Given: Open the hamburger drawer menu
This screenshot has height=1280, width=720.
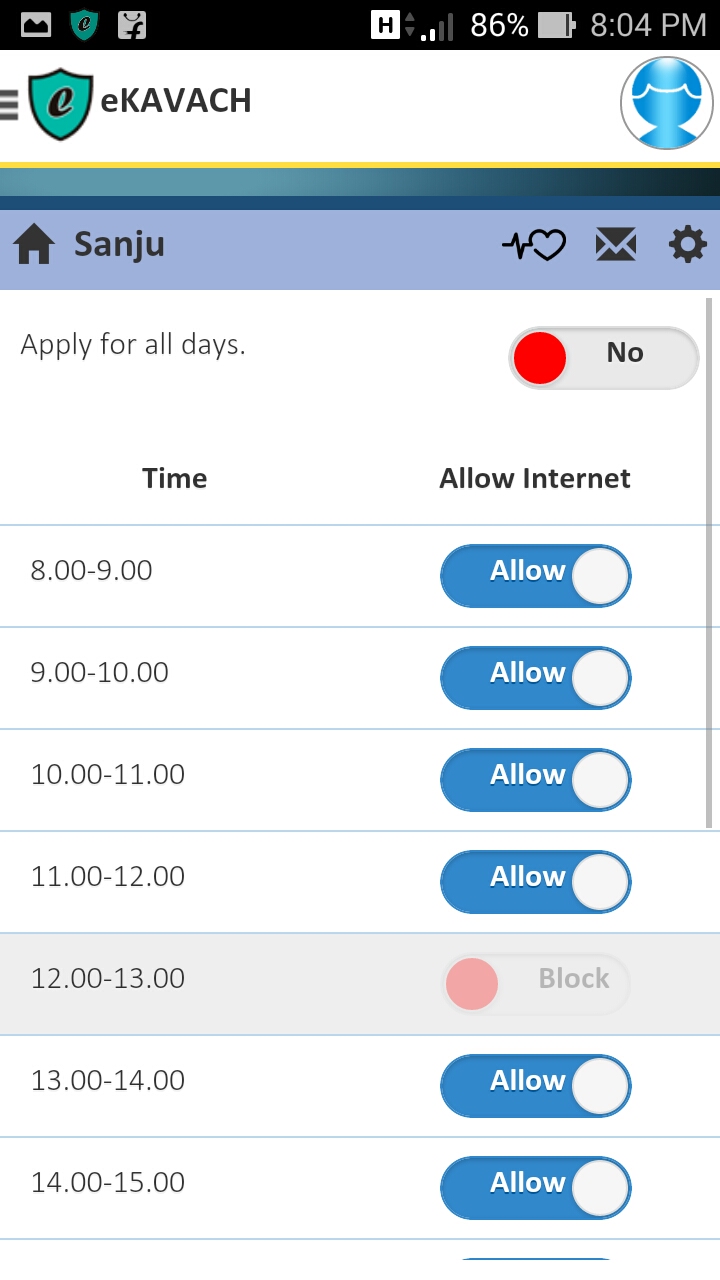Looking at the screenshot, I should coord(10,104).
